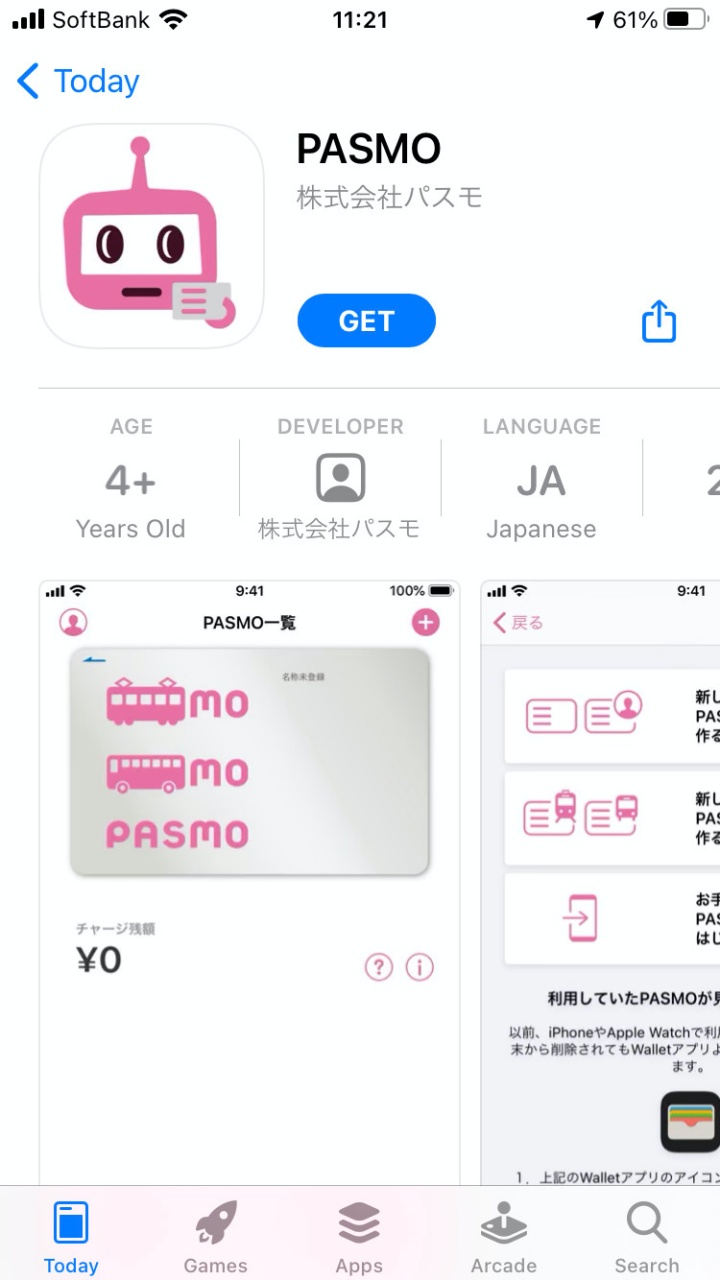Open developer 株式会社パスモ page
Viewport: 720px width, 1280px height.
340,480
